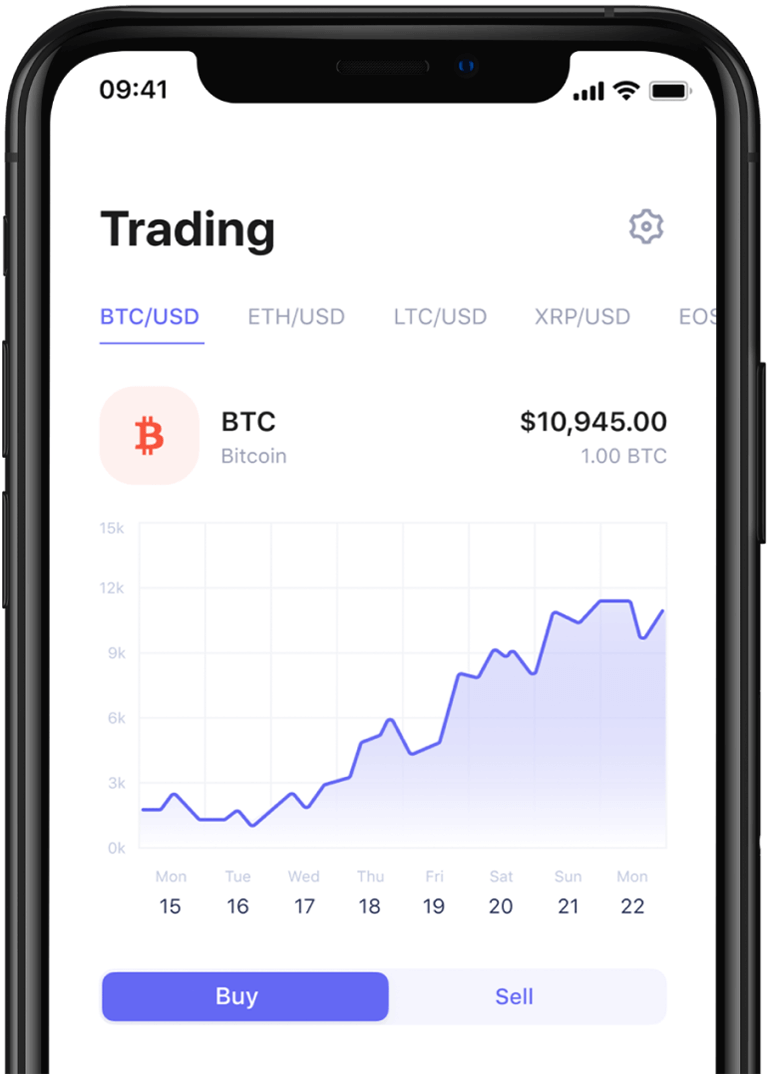This screenshot has height=1074, width=768.
Task: Click the $10,945.00 price label
Action: coord(596,421)
